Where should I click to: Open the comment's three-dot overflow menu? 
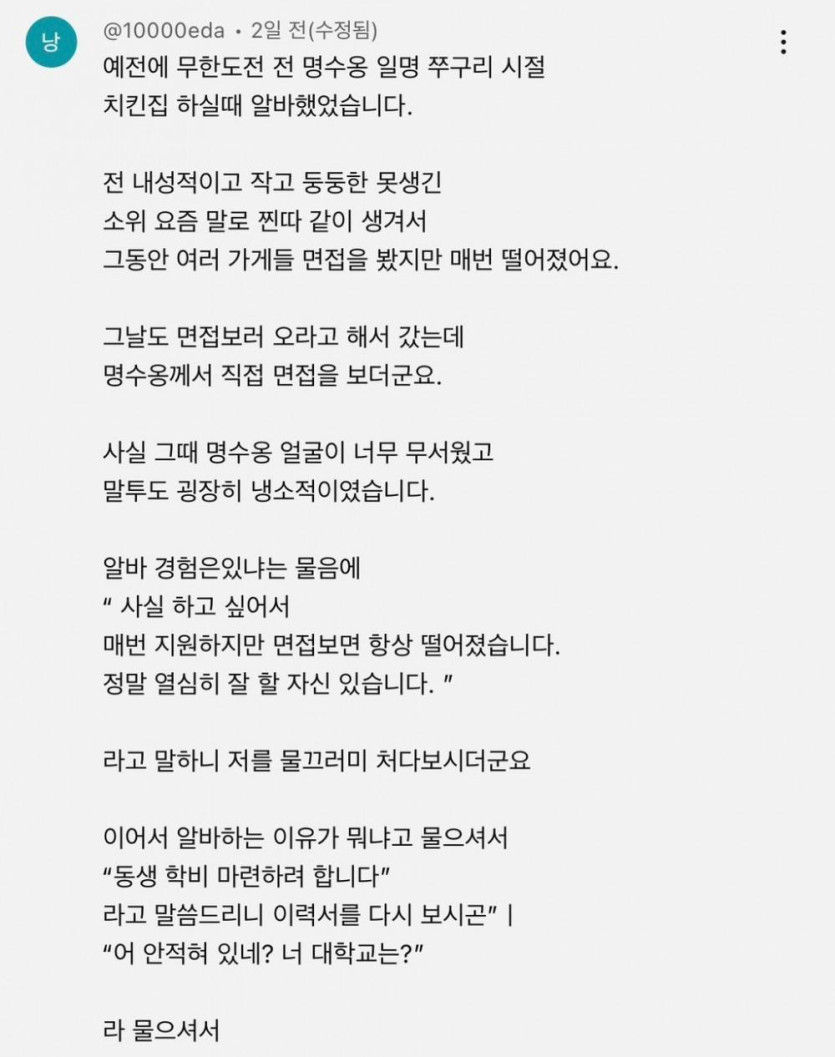pos(783,42)
